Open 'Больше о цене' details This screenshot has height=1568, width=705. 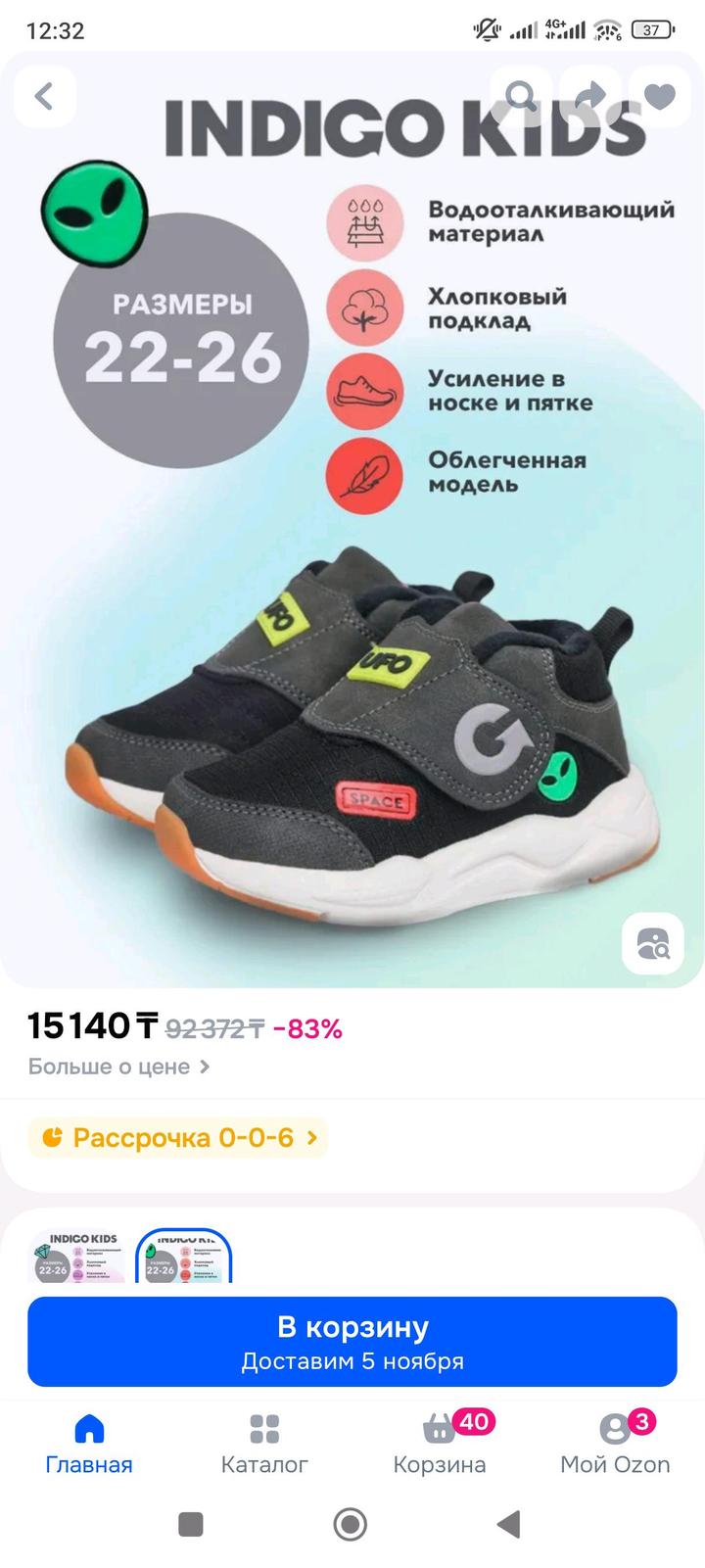(x=118, y=1067)
